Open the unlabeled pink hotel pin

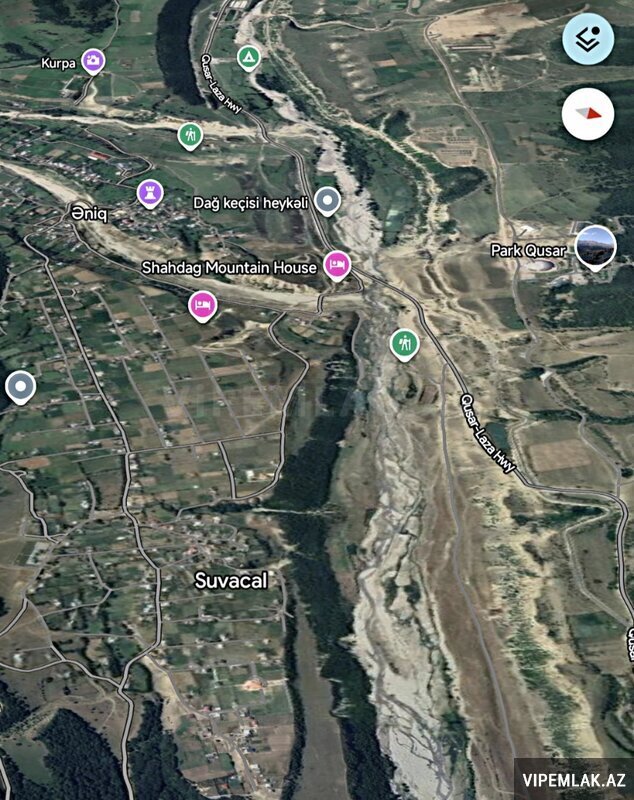(202, 304)
